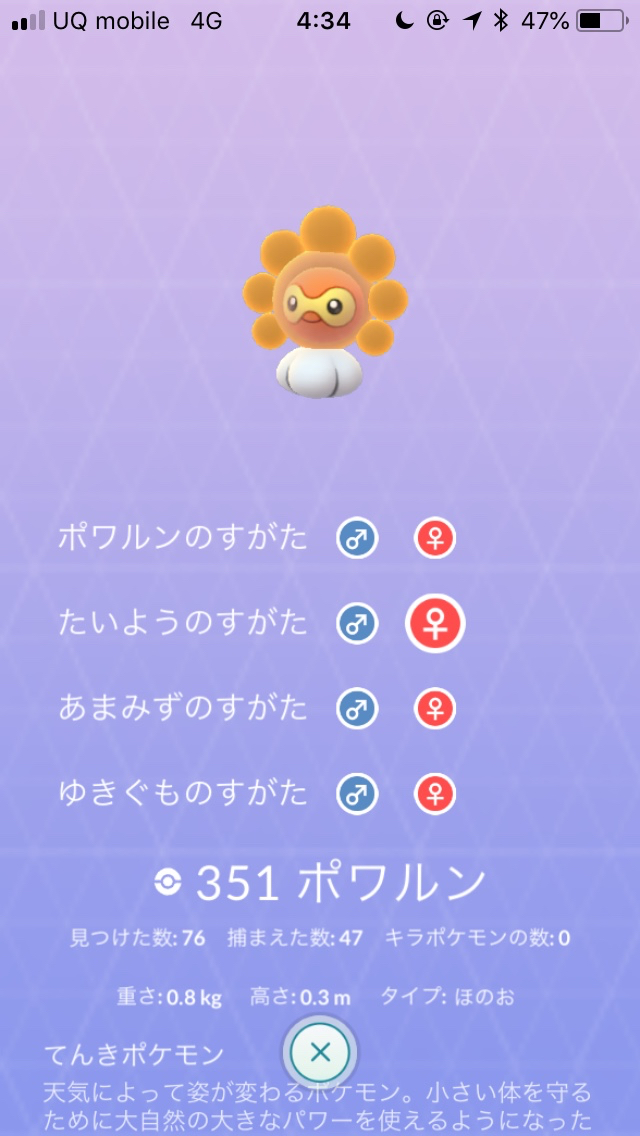Select female icon for あまみずのすがた

tap(435, 709)
